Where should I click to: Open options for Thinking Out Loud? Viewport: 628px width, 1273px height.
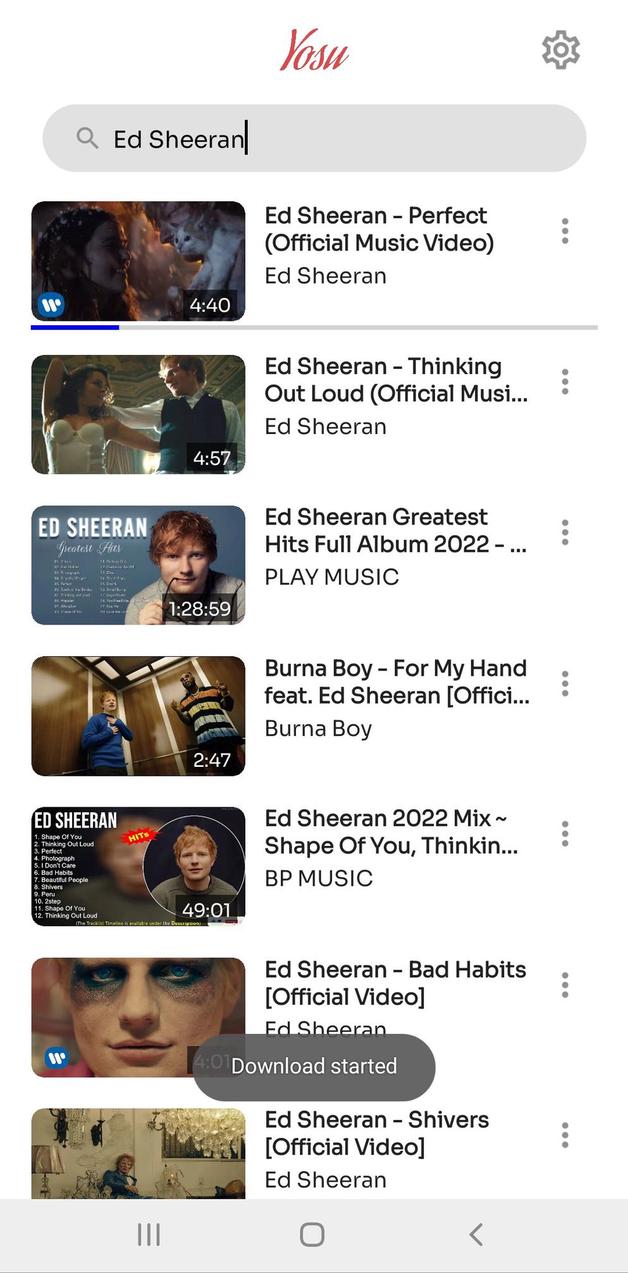(x=565, y=382)
